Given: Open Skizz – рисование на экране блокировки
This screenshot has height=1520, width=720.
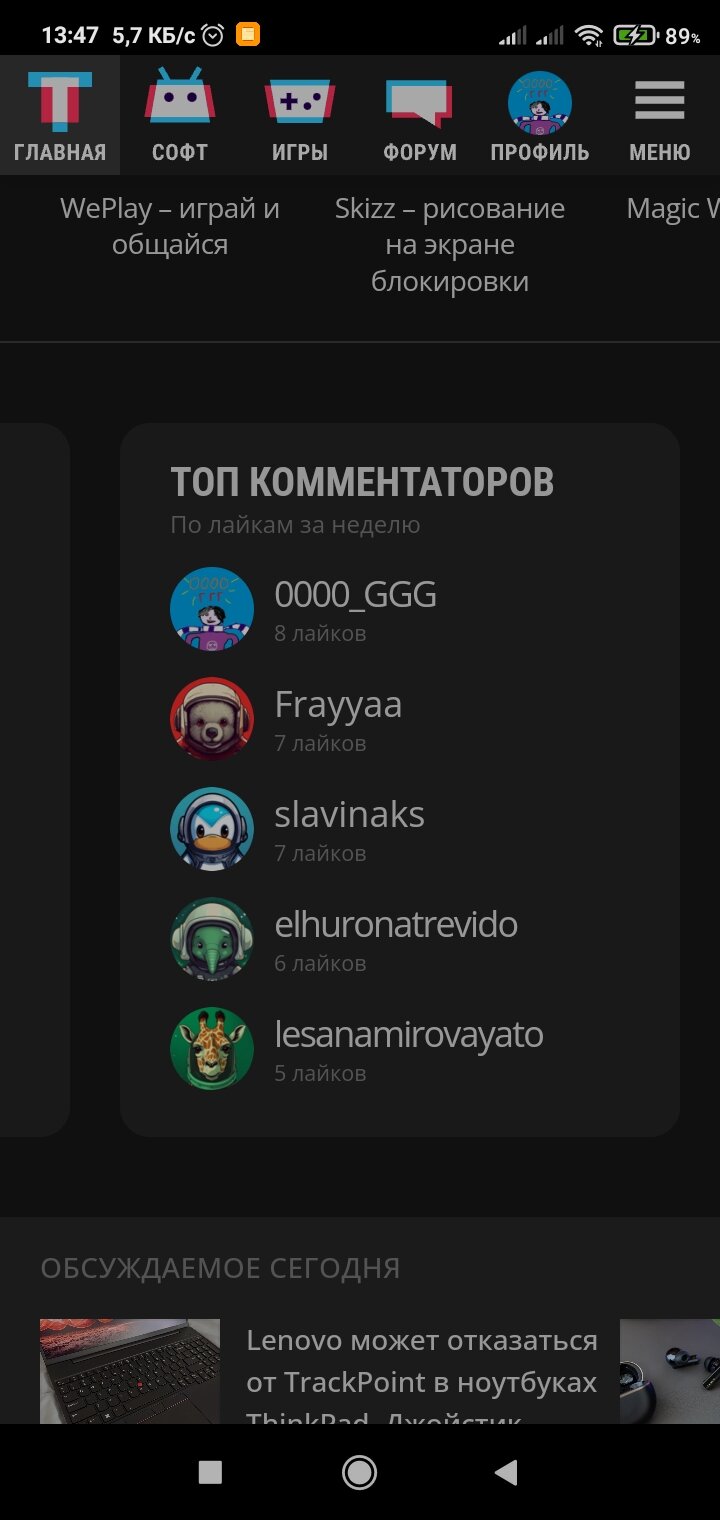Looking at the screenshot, I should 450,245.
